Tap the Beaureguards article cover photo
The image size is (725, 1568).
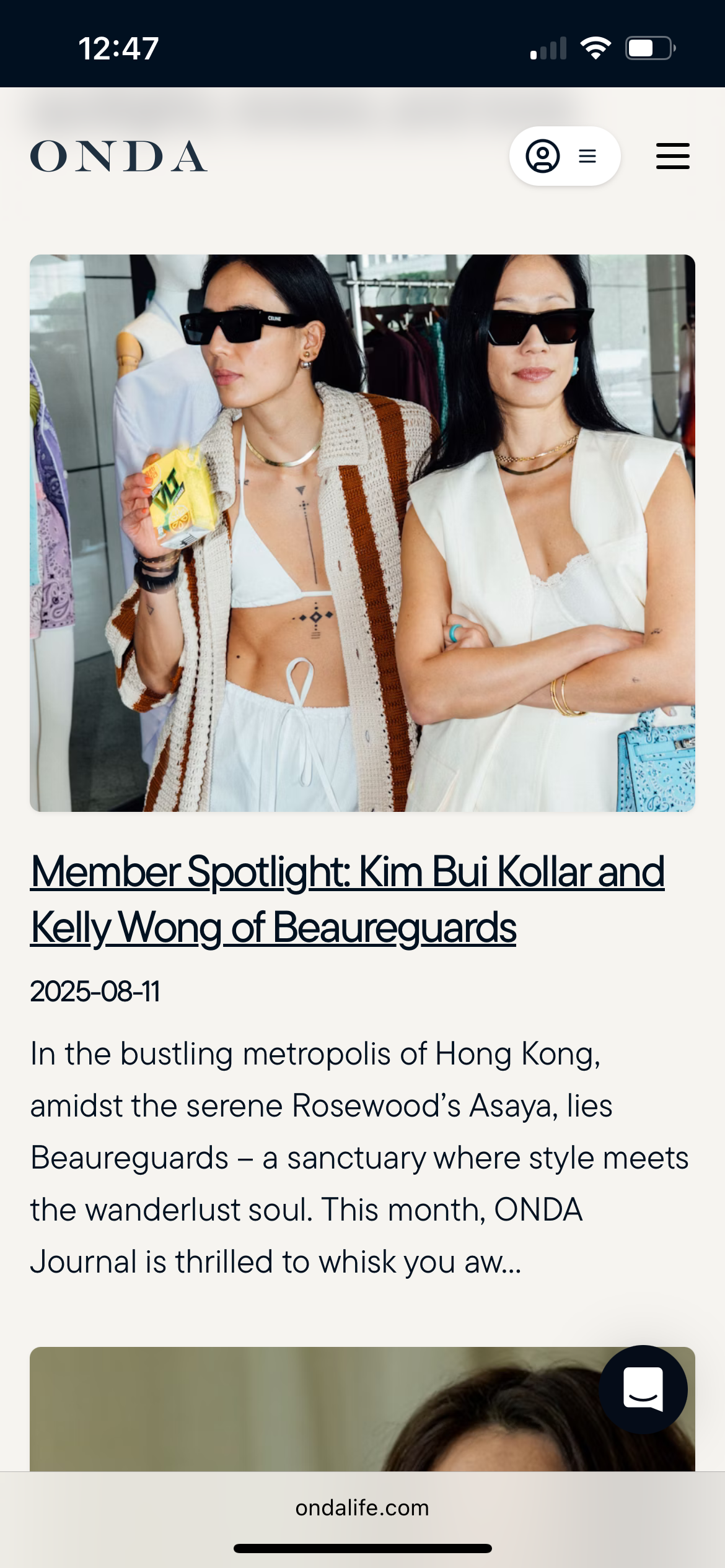(362, 533)
